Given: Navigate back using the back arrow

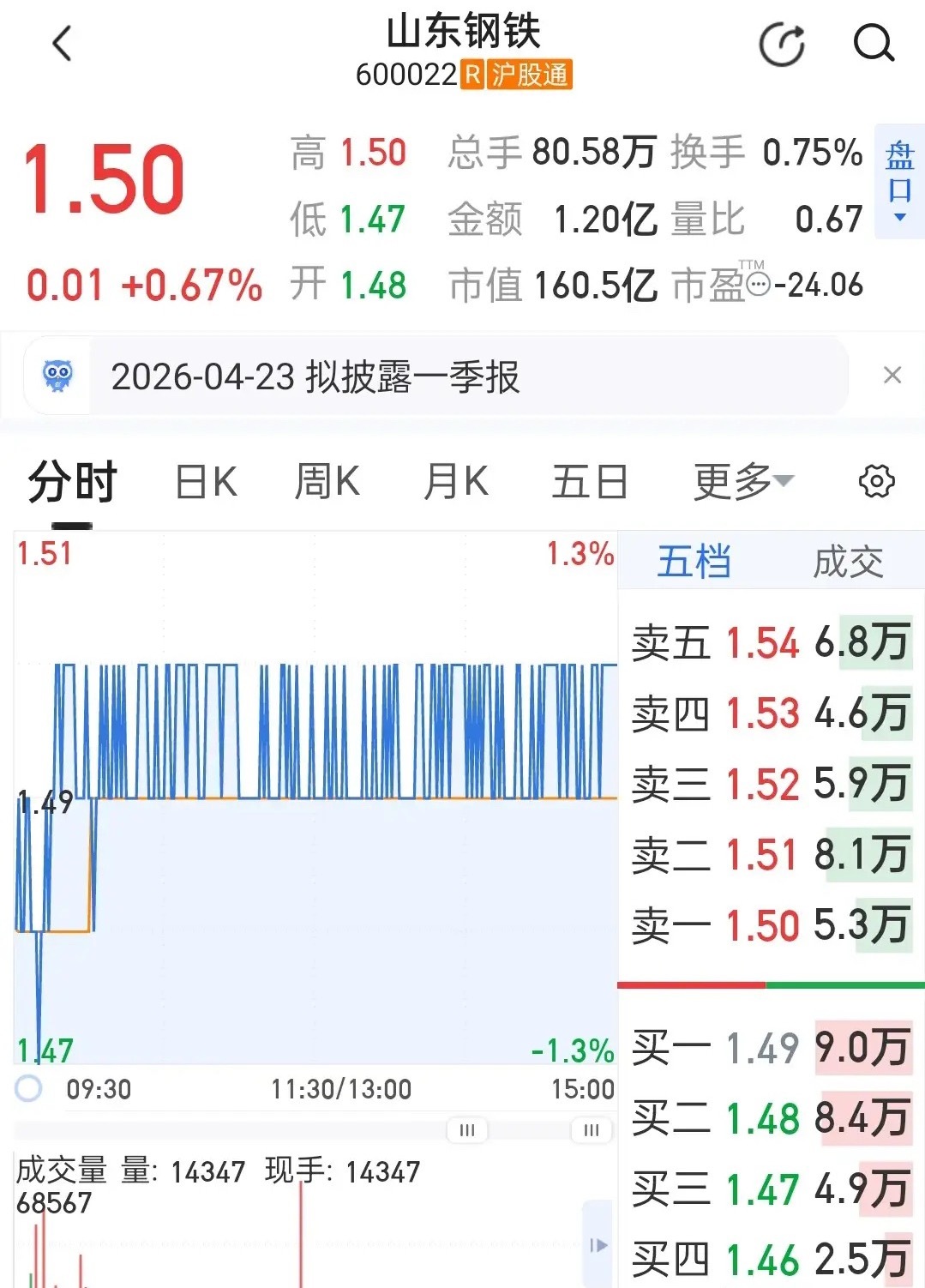Looking at the screenshot, I should click(62, 43).
